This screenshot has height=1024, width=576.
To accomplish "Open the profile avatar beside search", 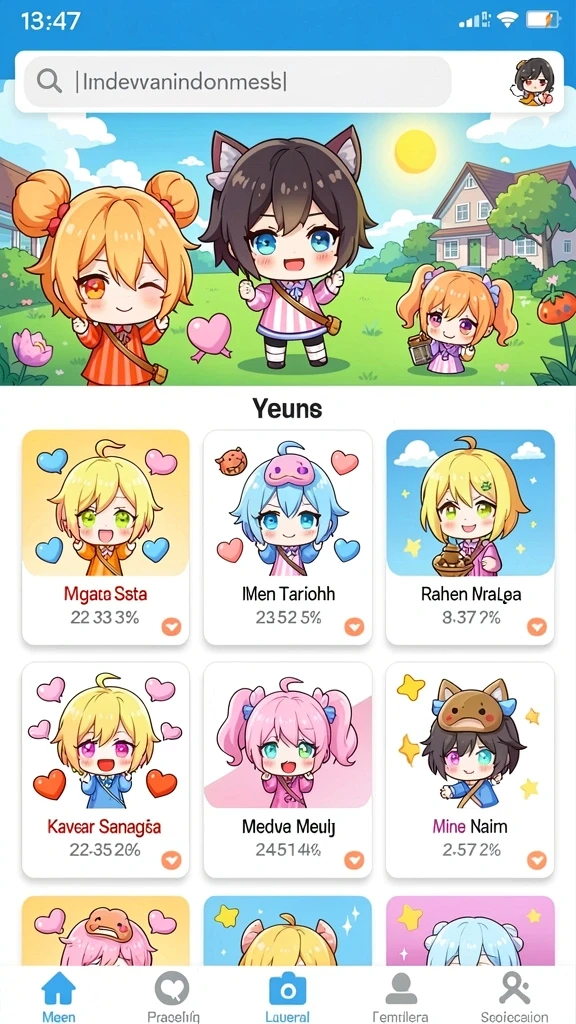I will [536, 82].
